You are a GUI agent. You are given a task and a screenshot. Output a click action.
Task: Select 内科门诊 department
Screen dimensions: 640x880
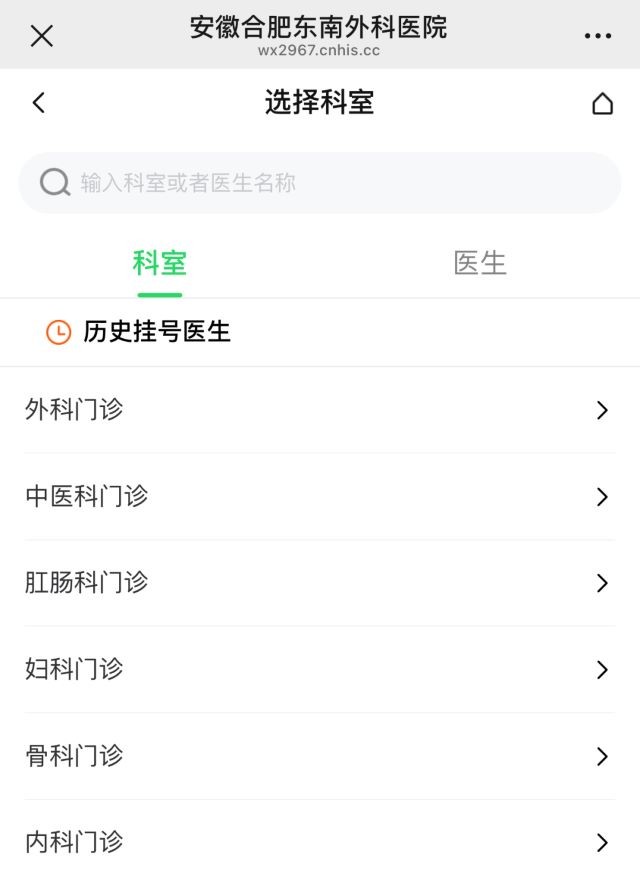320,842
